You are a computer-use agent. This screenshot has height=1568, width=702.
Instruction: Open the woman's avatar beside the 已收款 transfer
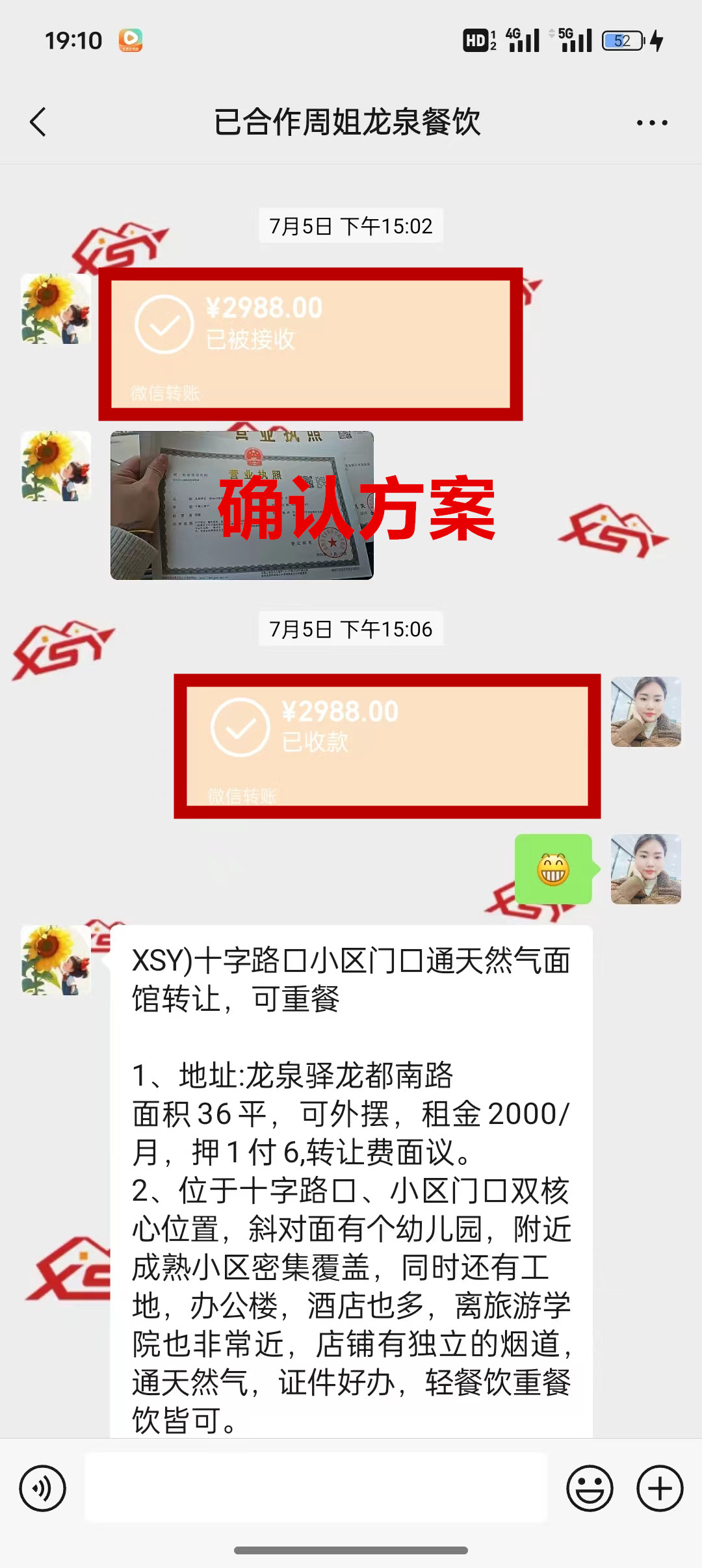click(646, 711)
